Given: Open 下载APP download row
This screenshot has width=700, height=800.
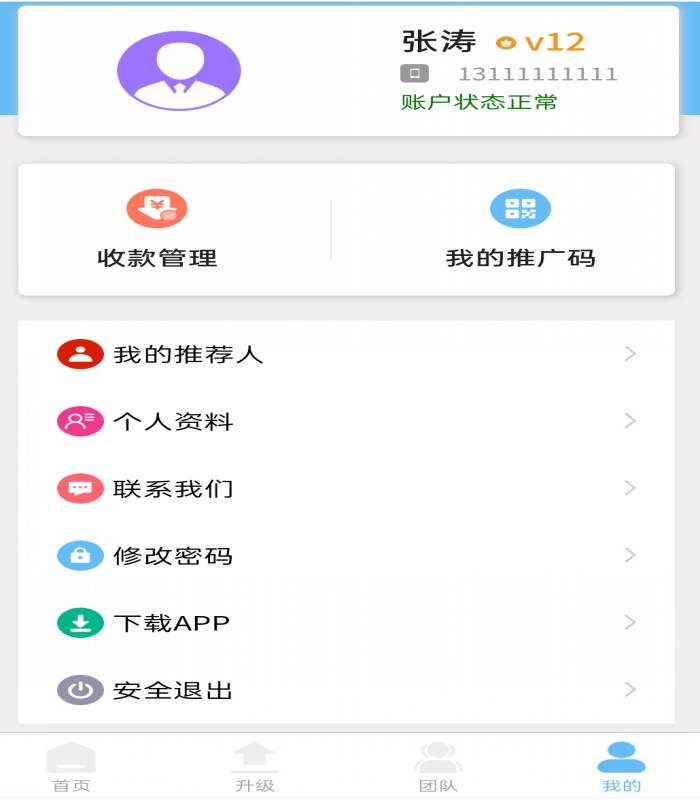Looking at the screenshot, I should (x=346, y=622).
